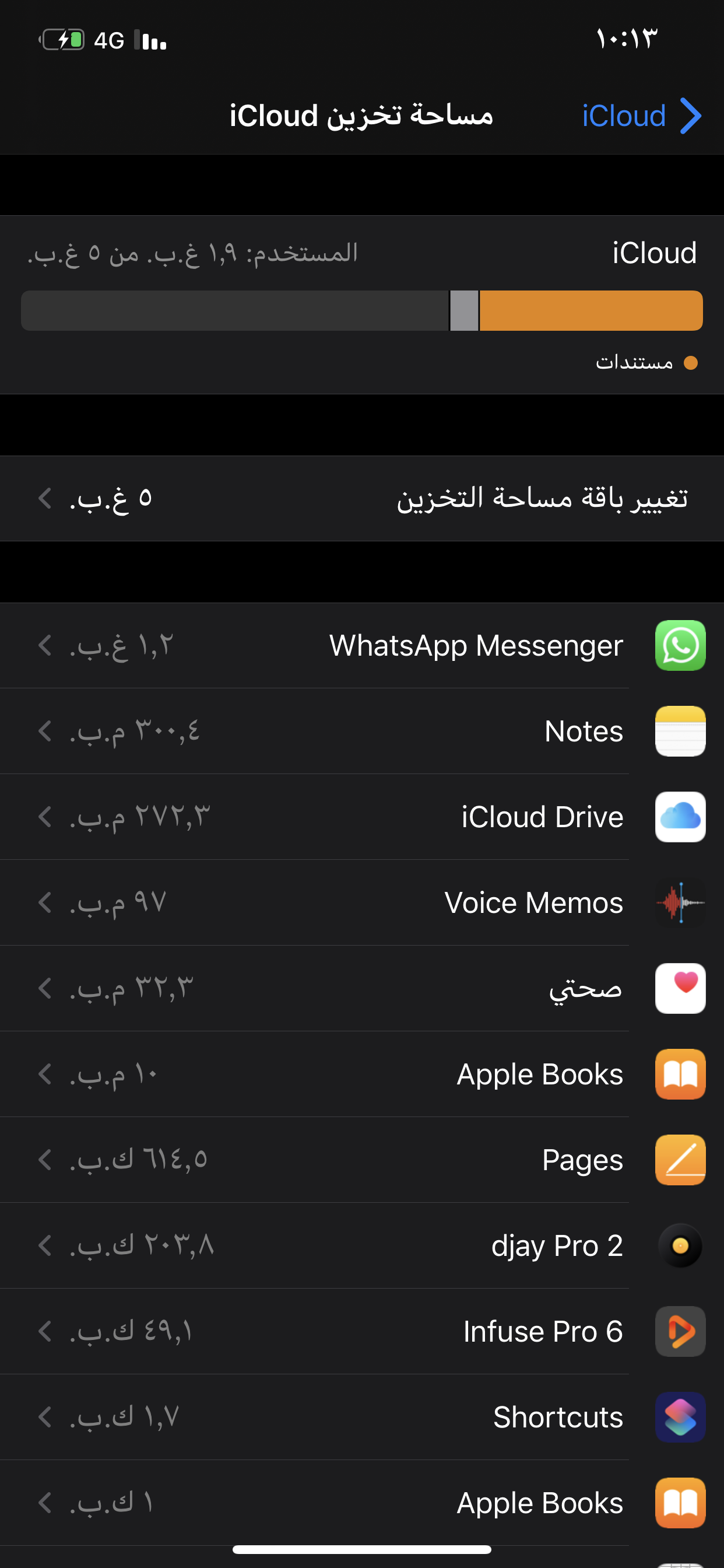Open Notes storage details
This screenshot has width=724, height=1568.
point(362,731)
